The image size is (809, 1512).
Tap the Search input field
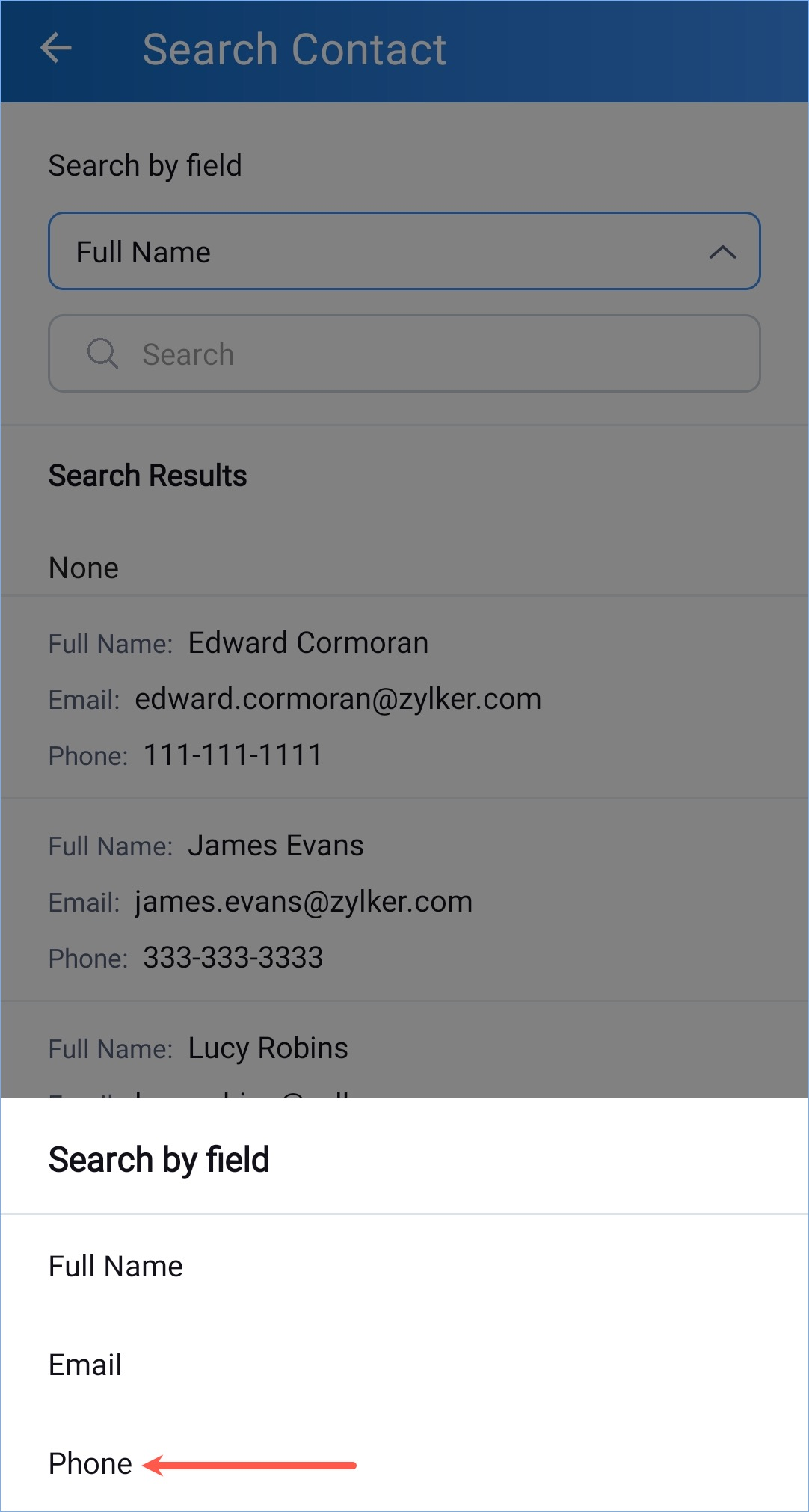coord(404,354)
